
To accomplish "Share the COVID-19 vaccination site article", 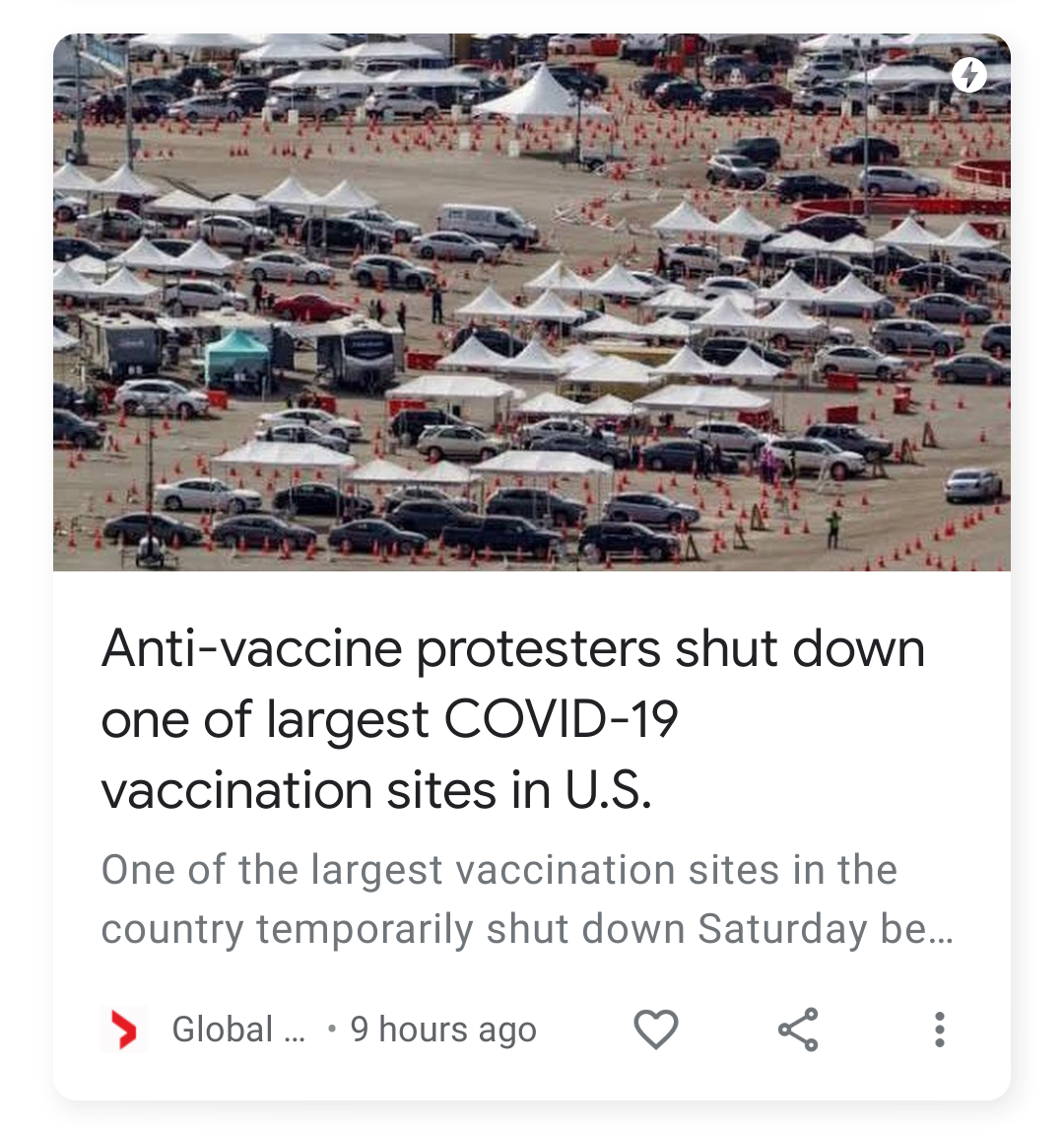I will [798, 1030].
